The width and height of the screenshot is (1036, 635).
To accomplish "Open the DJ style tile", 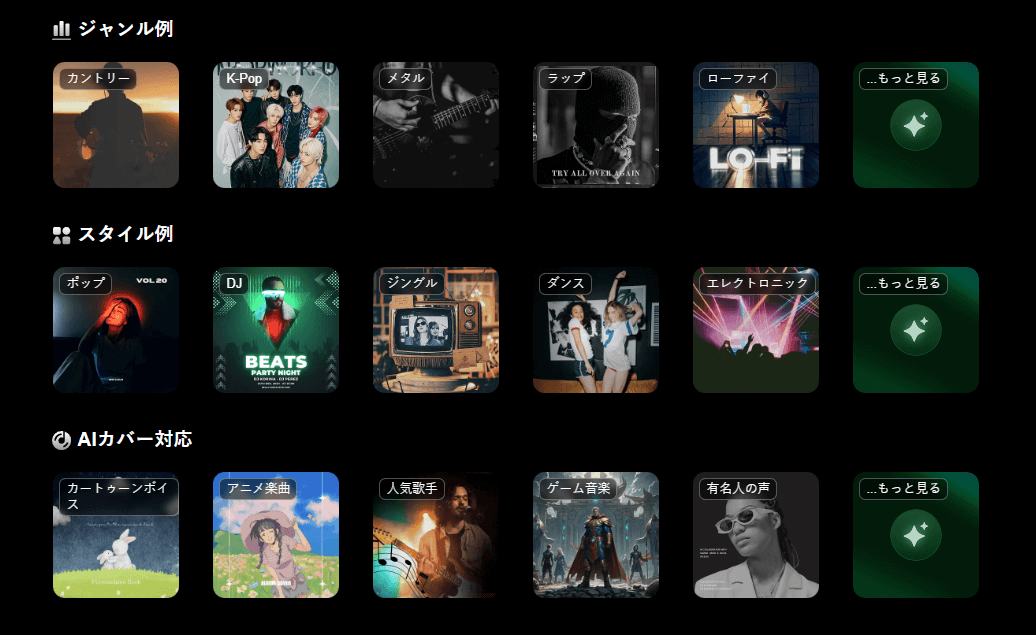I will tap(276, 330).
